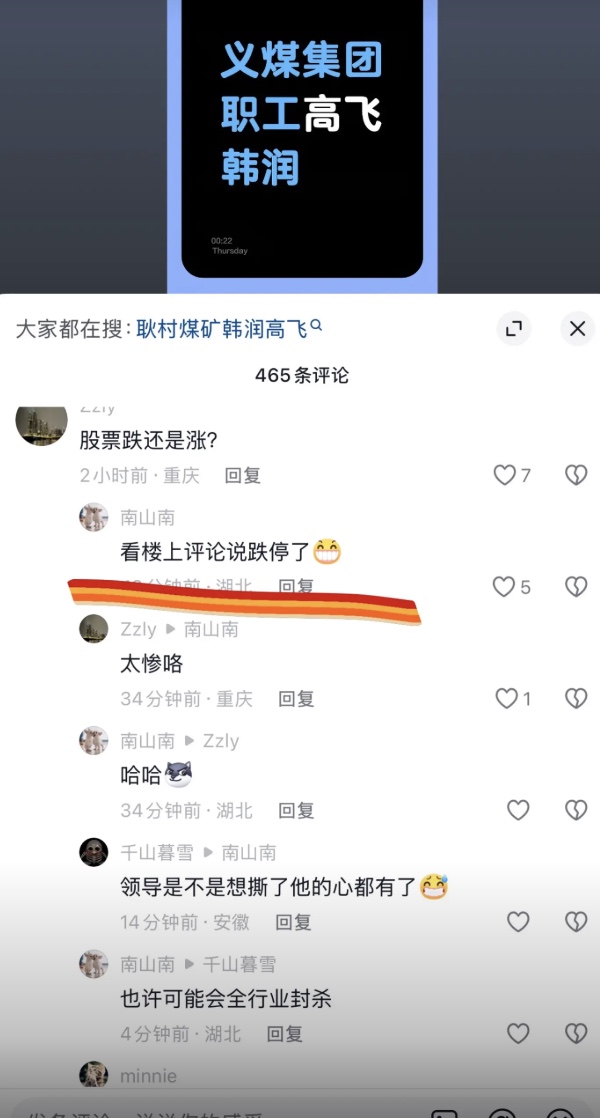Dislike the comment 也许可能会全行业封杀
Viewport: 600px width, 1118px height.
(x=576, y=1033)
